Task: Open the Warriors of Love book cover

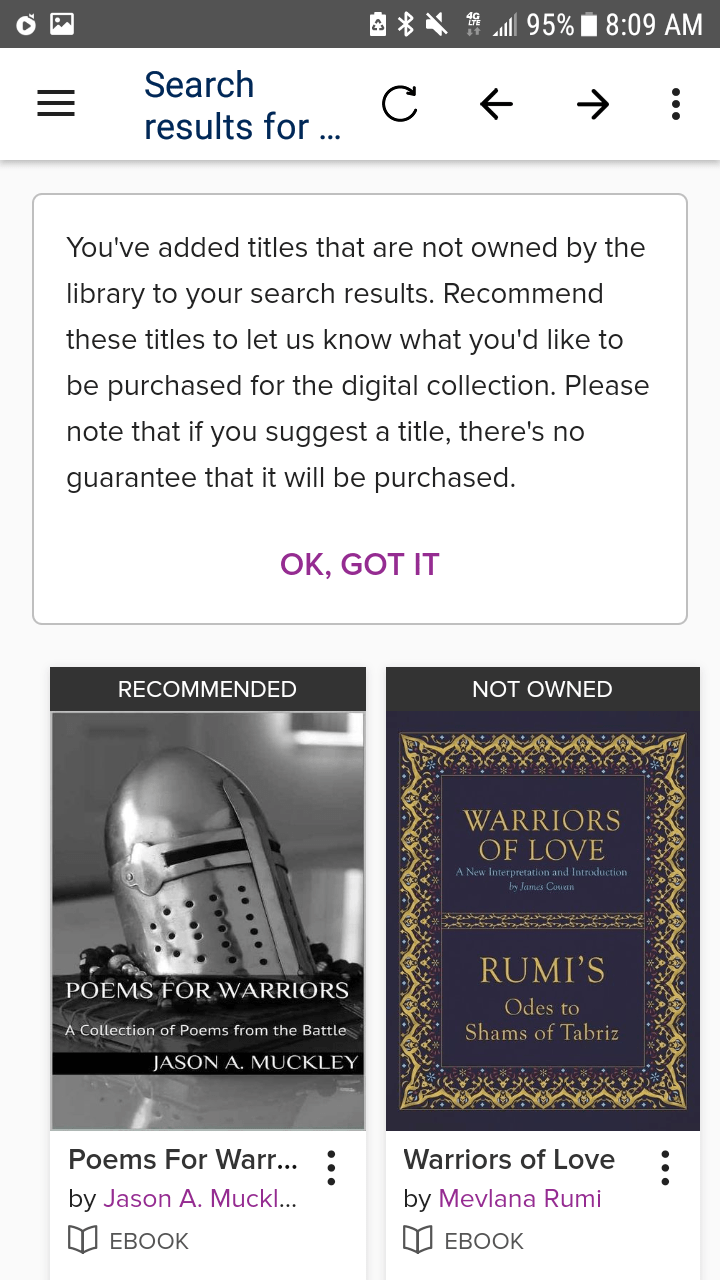Action: click(x=542, y=920)
